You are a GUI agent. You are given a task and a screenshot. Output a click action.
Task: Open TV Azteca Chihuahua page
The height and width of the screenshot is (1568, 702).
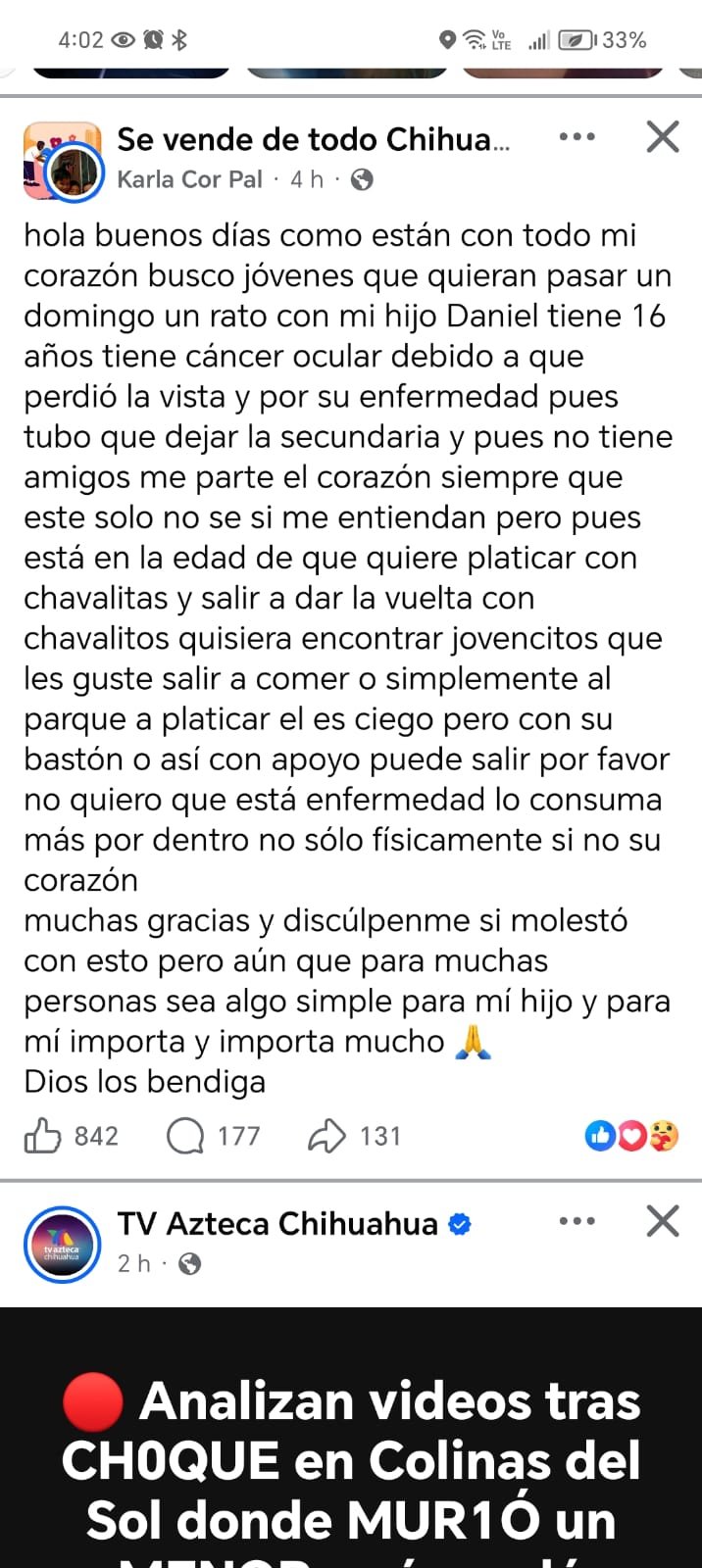tap(276, 1223)
